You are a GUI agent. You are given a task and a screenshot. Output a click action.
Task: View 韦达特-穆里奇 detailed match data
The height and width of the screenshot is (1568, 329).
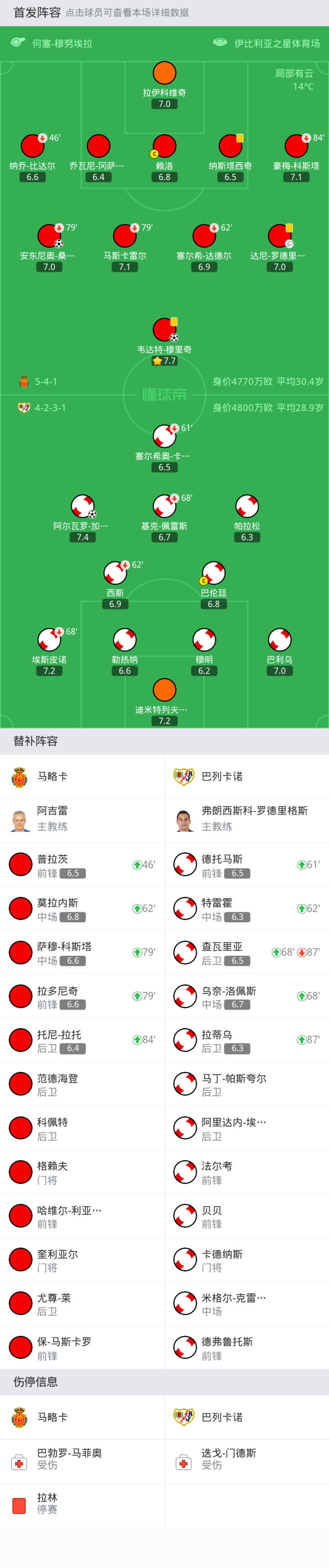(164, 331)
